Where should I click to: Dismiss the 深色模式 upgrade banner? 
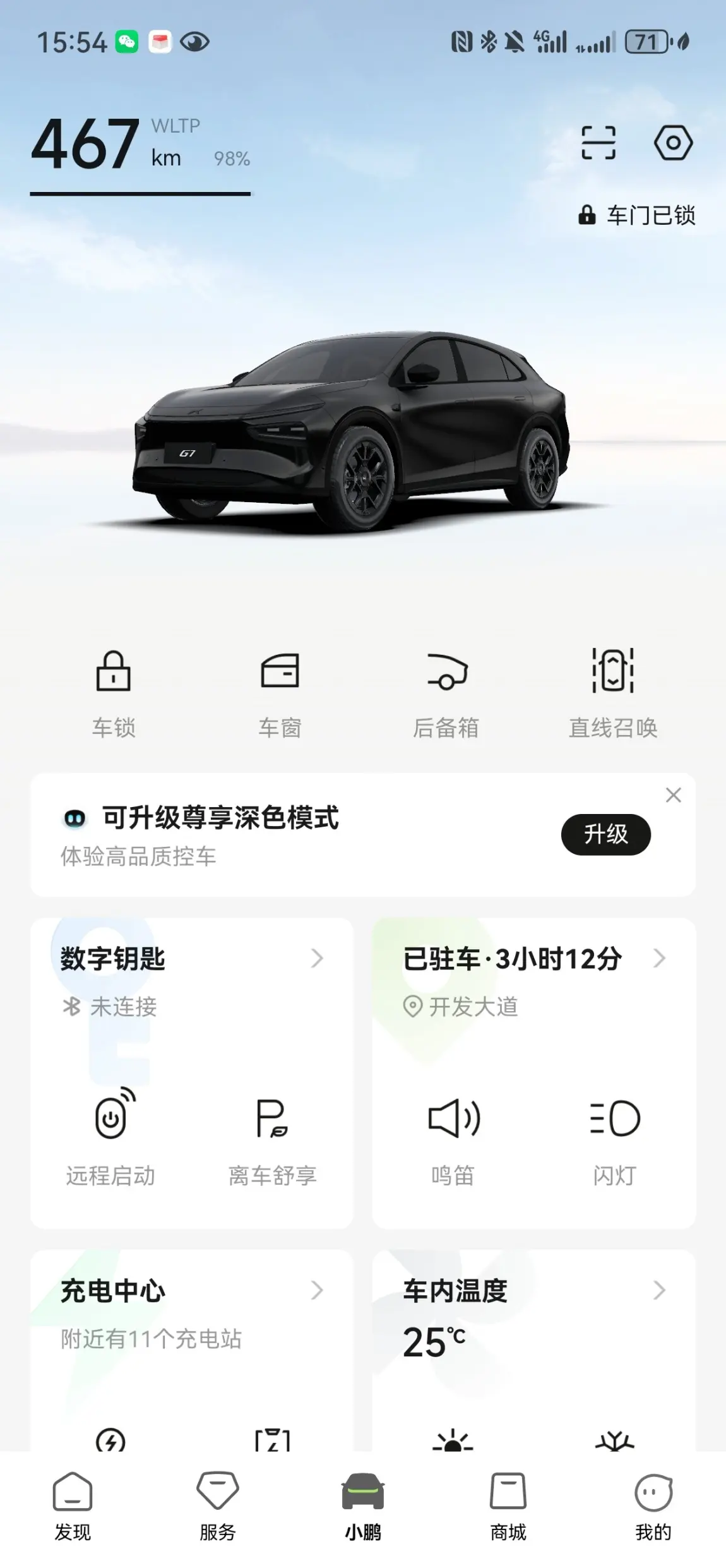(x=673, y=795)
